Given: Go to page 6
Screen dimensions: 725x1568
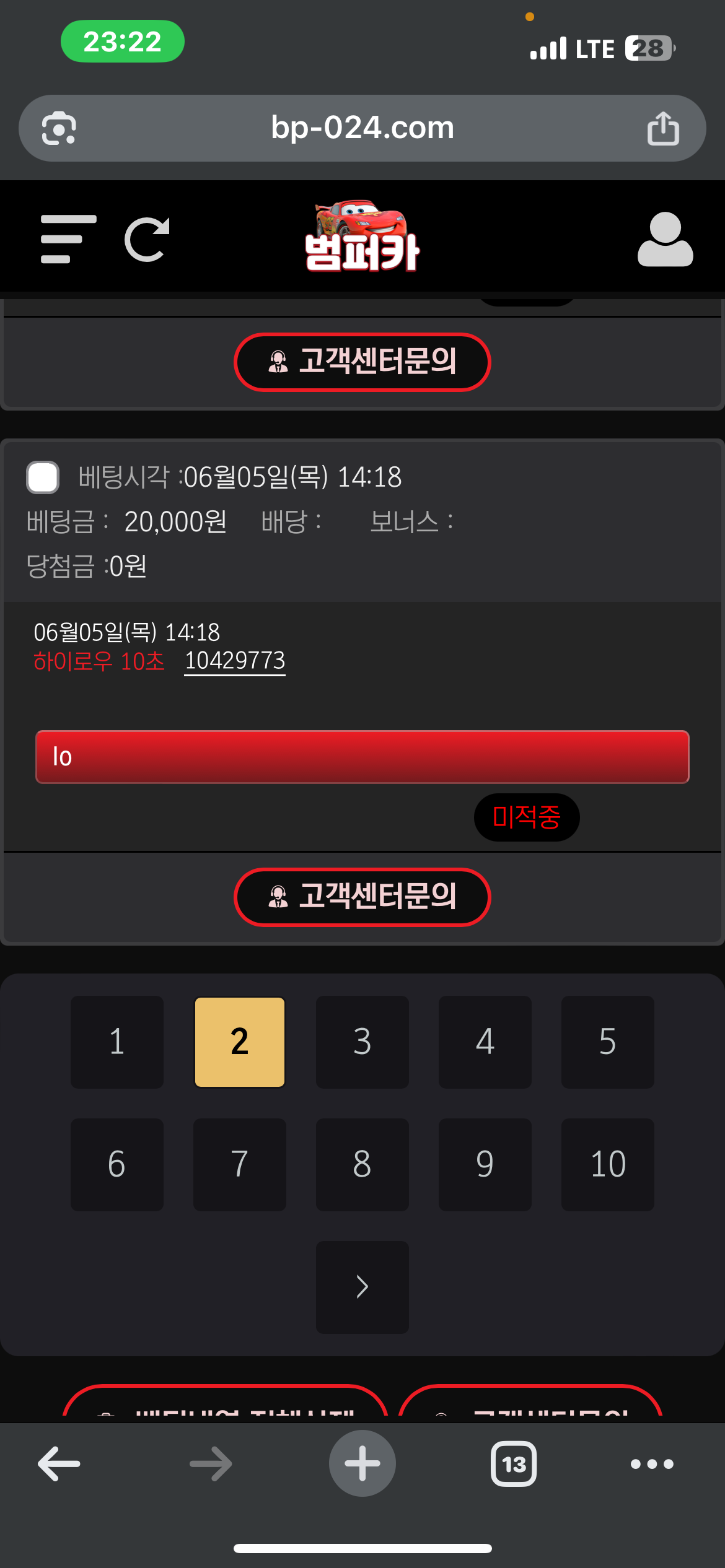Looking at the screenshot, I should (117, 1164).
